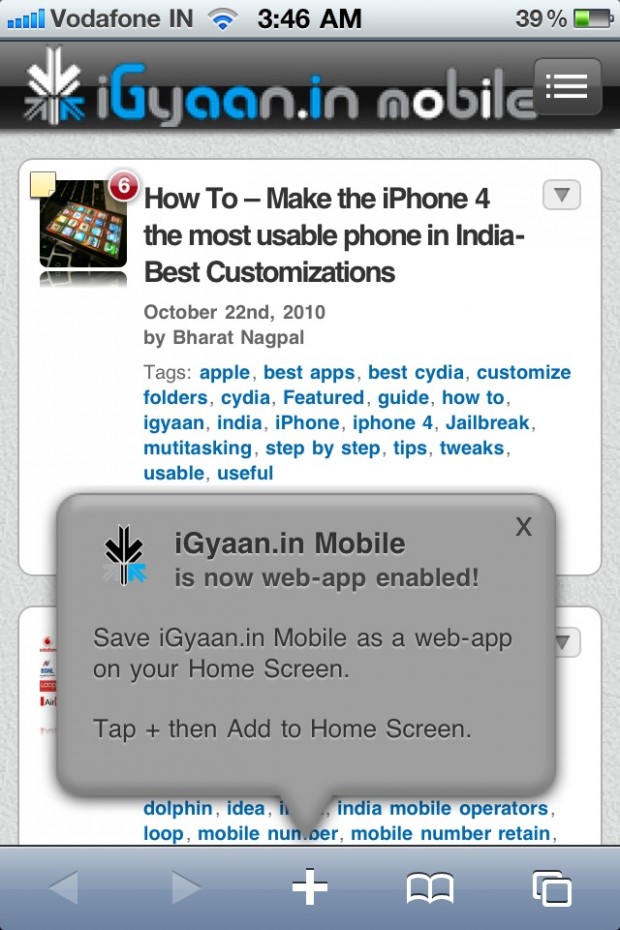The width and height of the screenshot is (620, 930).
Task: Open the 'india mobile operators' tag
Action: pos(442,808)
